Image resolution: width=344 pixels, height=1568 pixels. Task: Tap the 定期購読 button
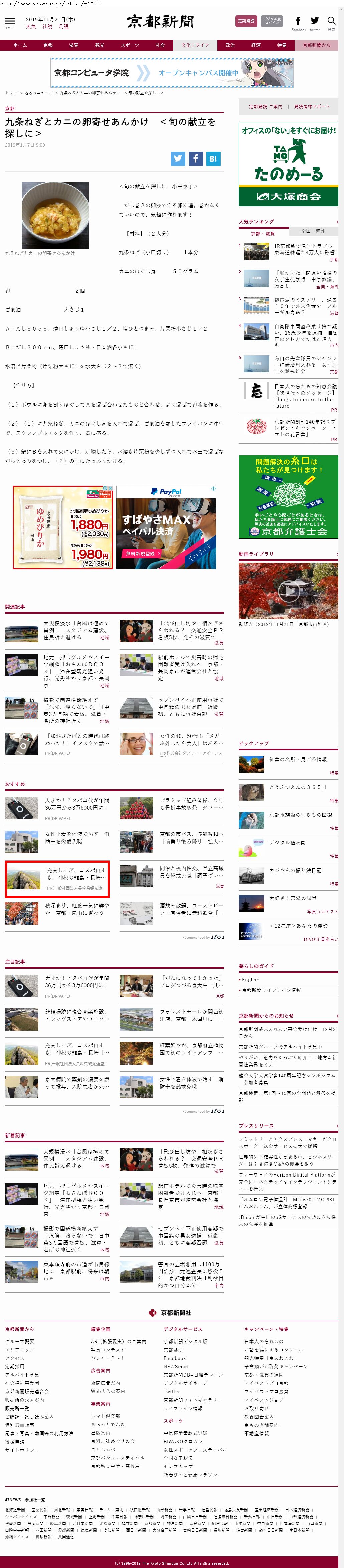(x=245, y=21)
